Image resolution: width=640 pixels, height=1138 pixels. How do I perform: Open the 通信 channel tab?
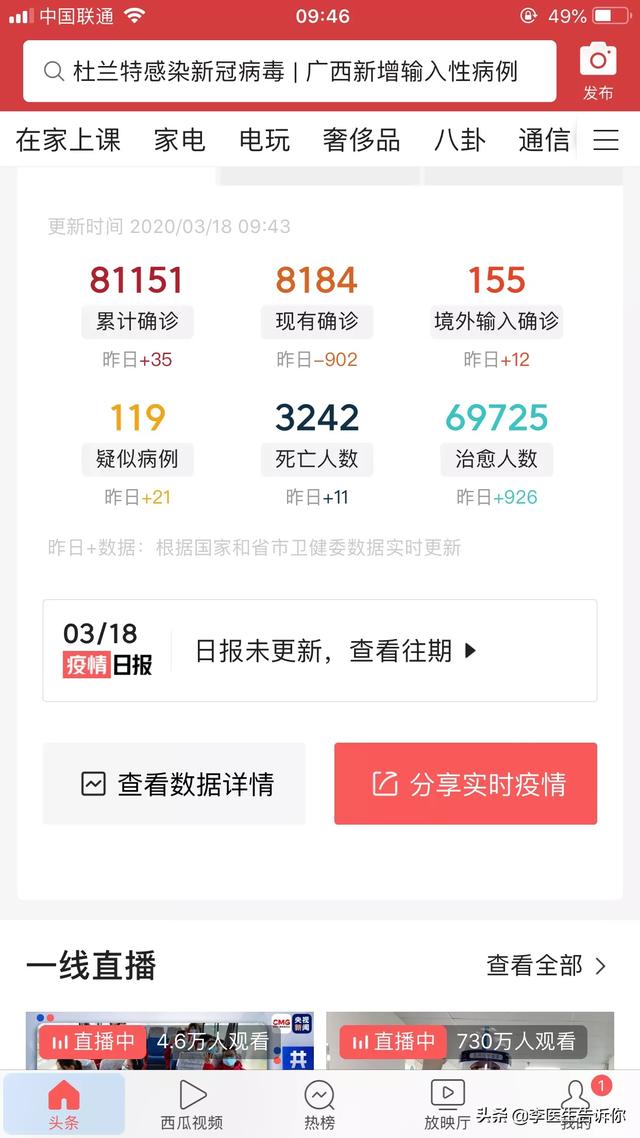click(x=544, y=139)
